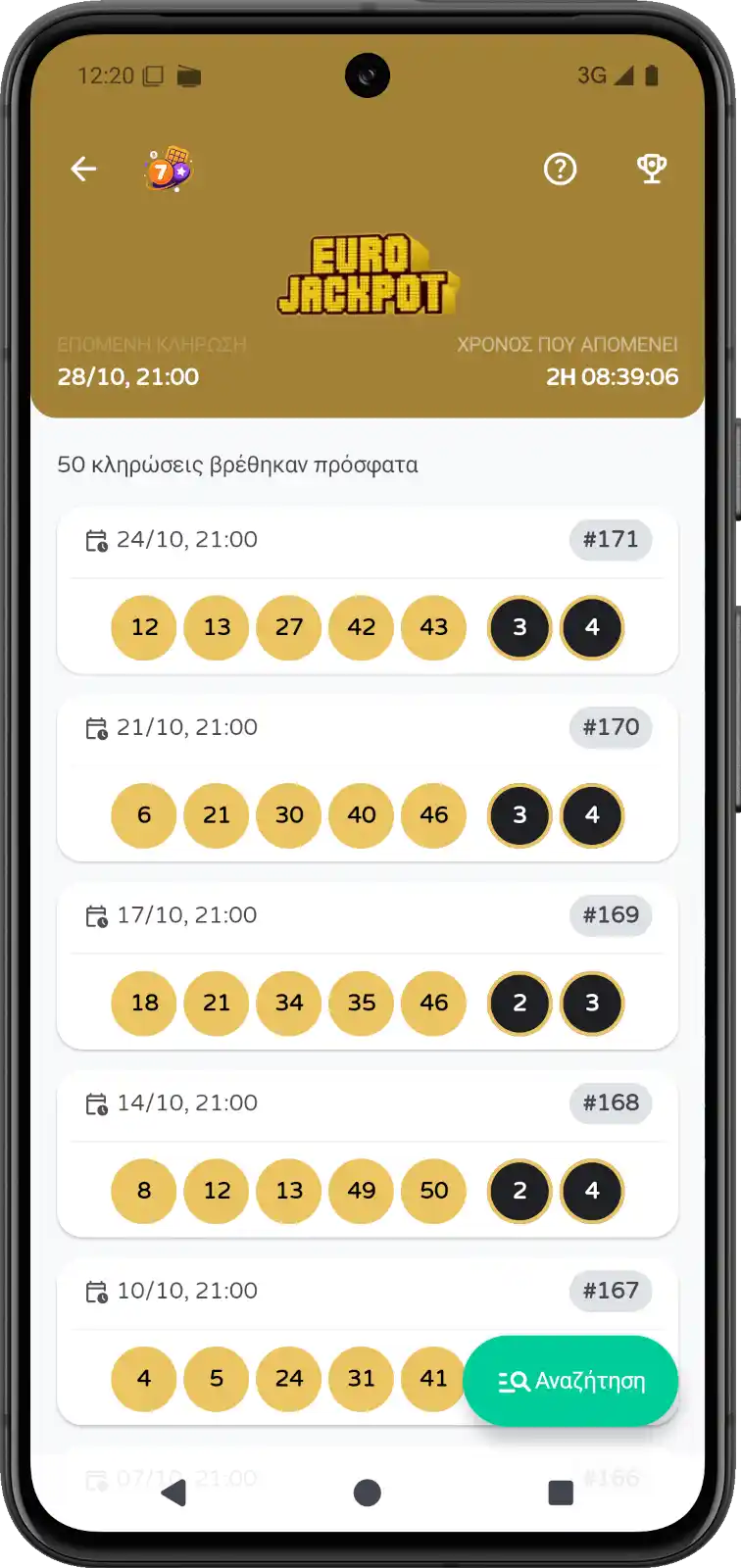Open draw #171 from 24/10
741x1568 pixels.
click(x=367, y=590)
